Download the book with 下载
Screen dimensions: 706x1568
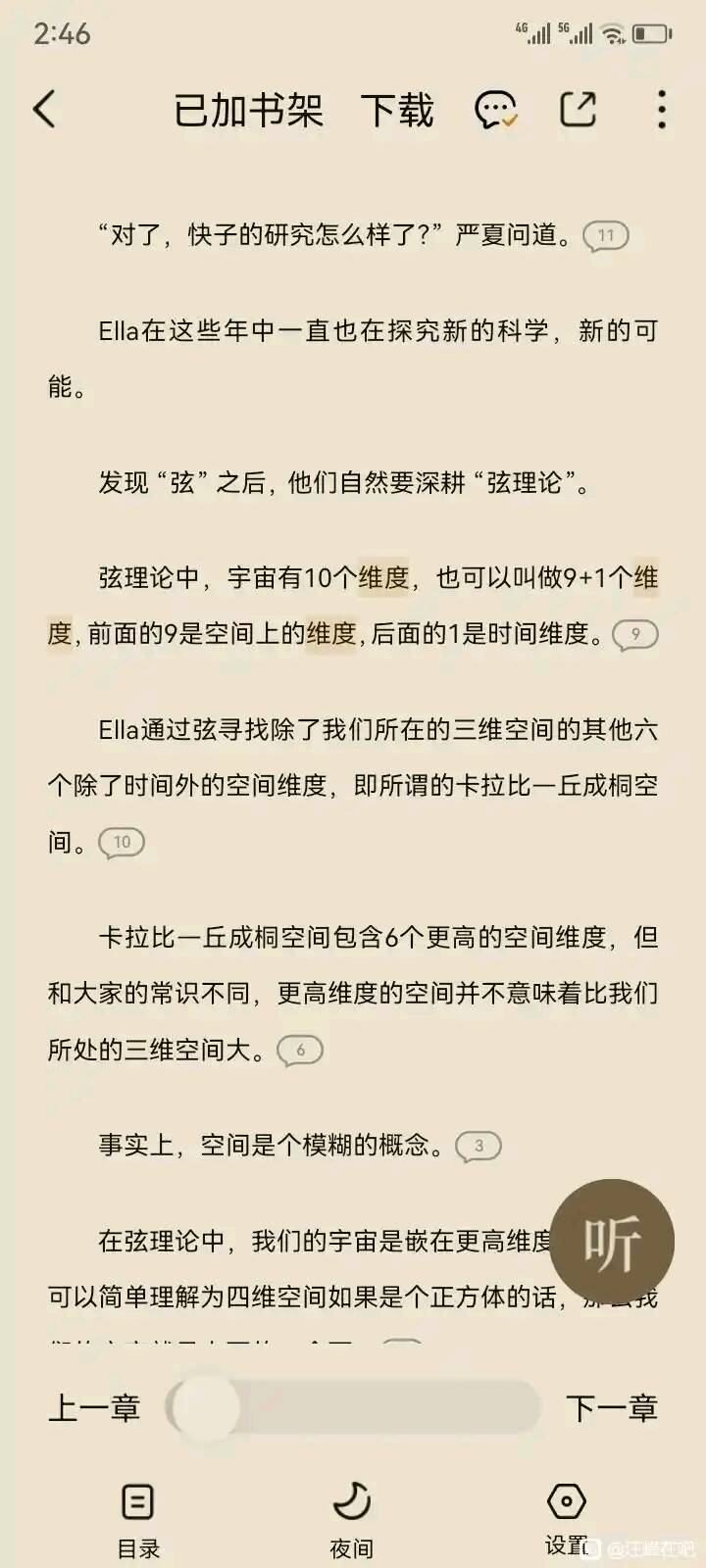pos(397,110)
